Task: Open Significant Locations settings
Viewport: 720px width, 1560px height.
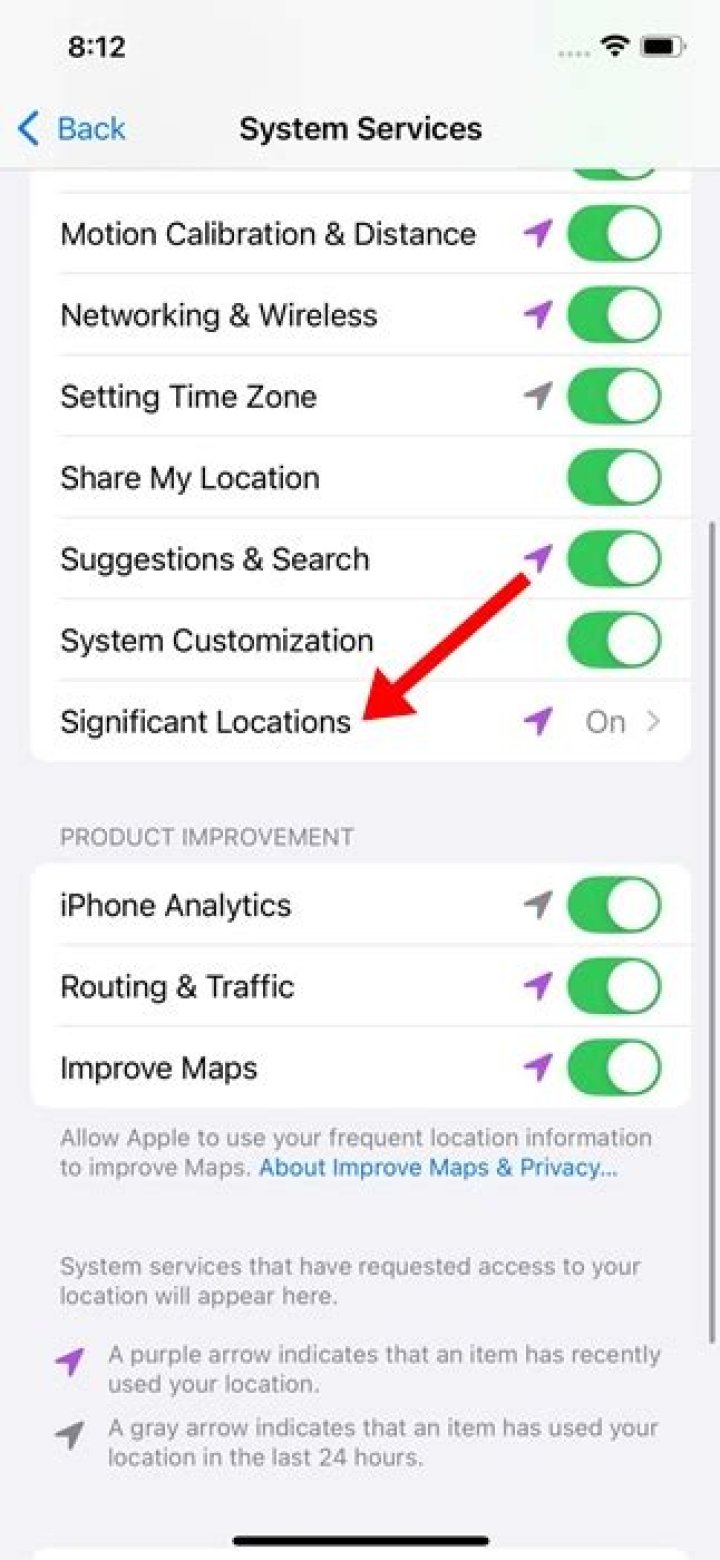Action: pyautogui.click(x=360, y=721)
